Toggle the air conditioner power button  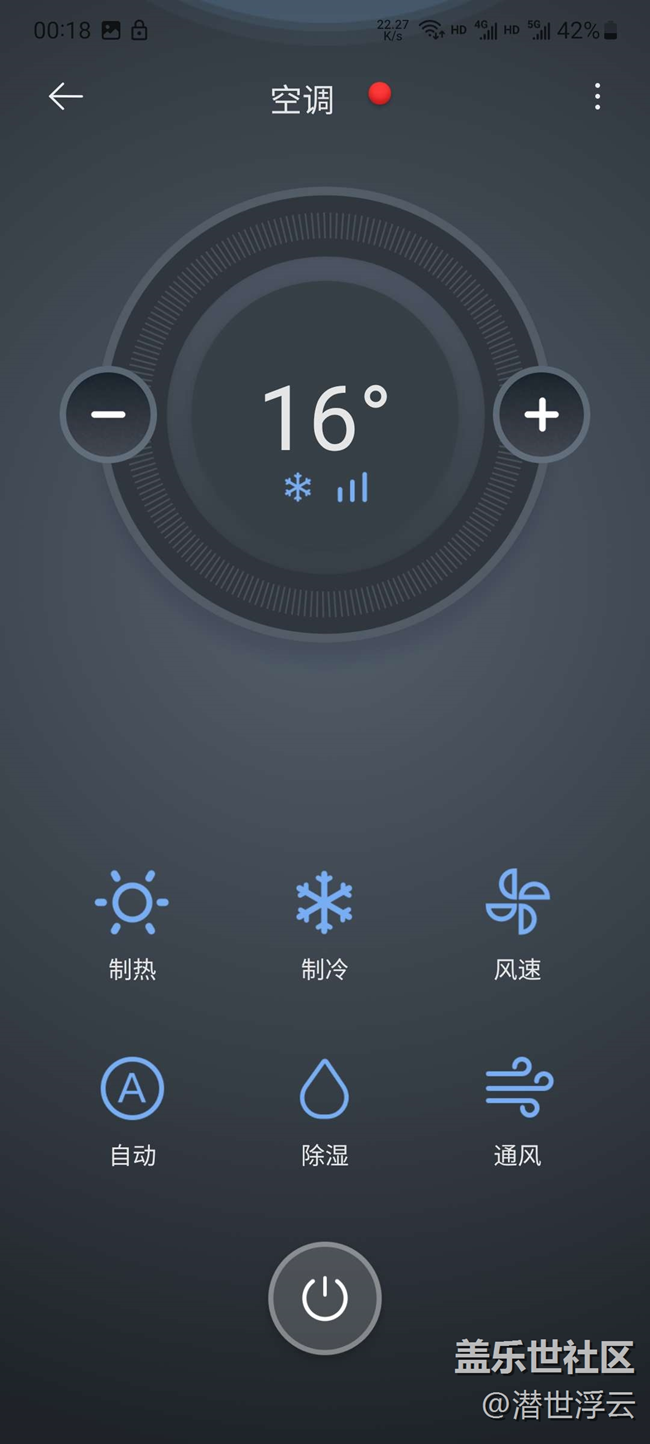325,1298
